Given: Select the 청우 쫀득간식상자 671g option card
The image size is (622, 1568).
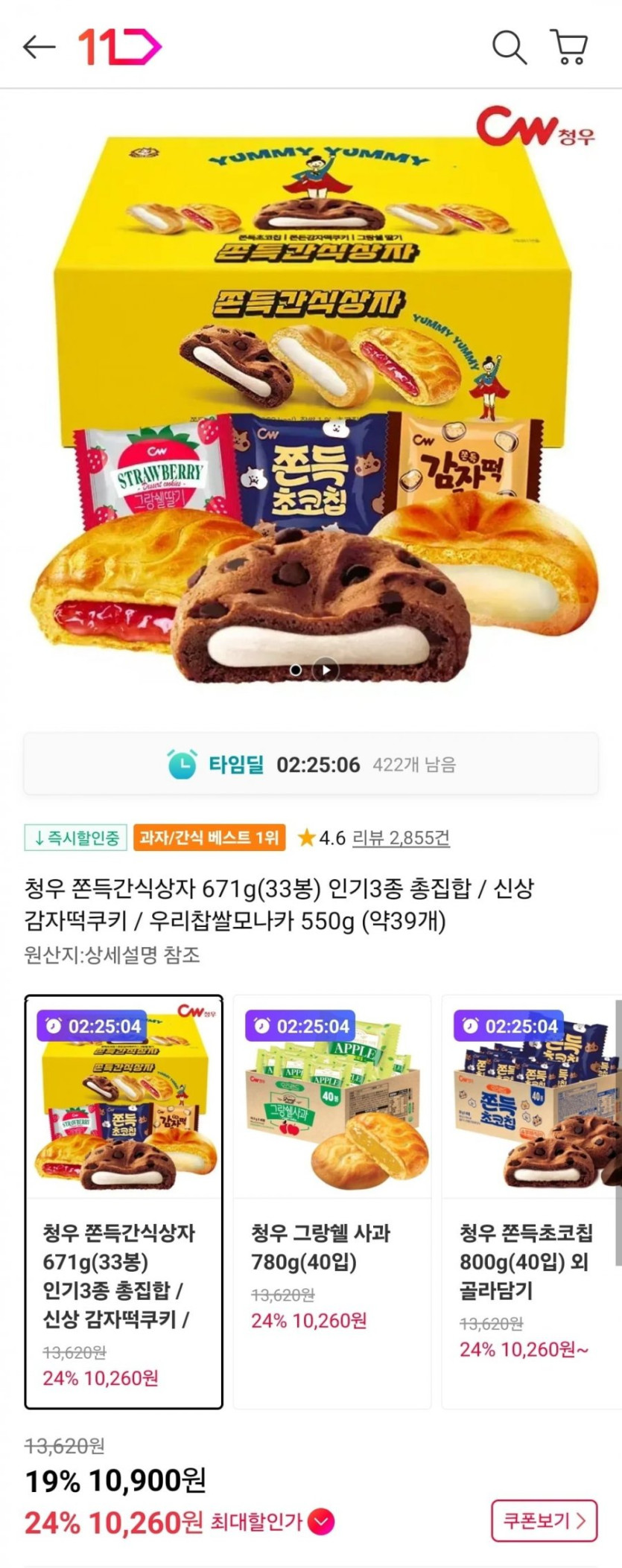Looking at the screenshot, I should point(124,1201).
